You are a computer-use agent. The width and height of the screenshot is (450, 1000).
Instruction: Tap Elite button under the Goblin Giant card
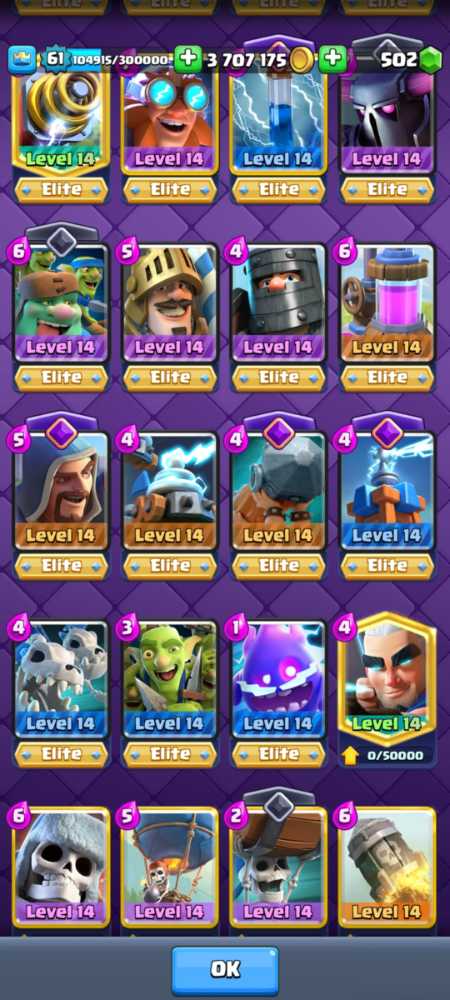(x=61, y=378)
